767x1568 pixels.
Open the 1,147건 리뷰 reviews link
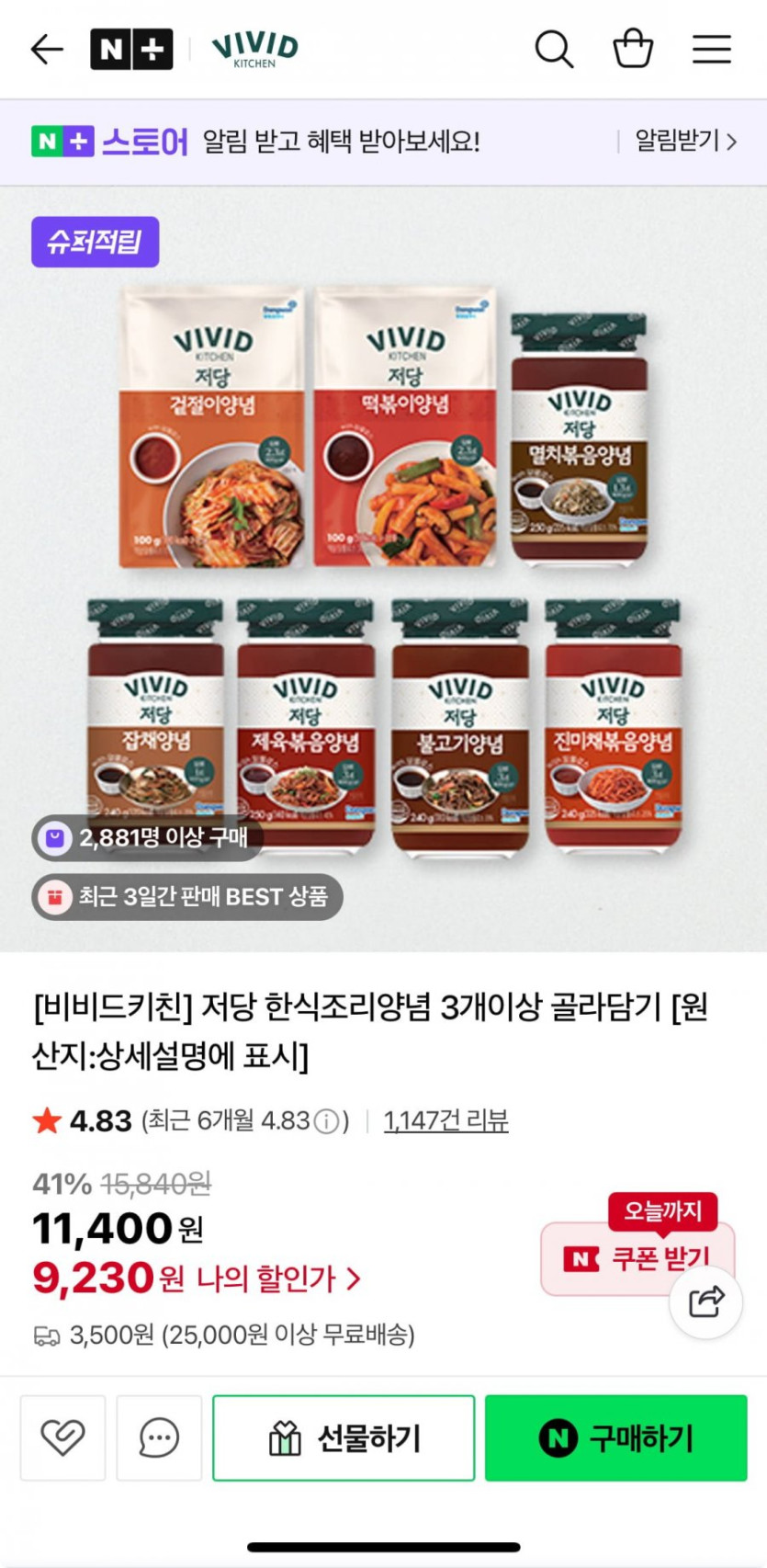(x=446, y=1120)
